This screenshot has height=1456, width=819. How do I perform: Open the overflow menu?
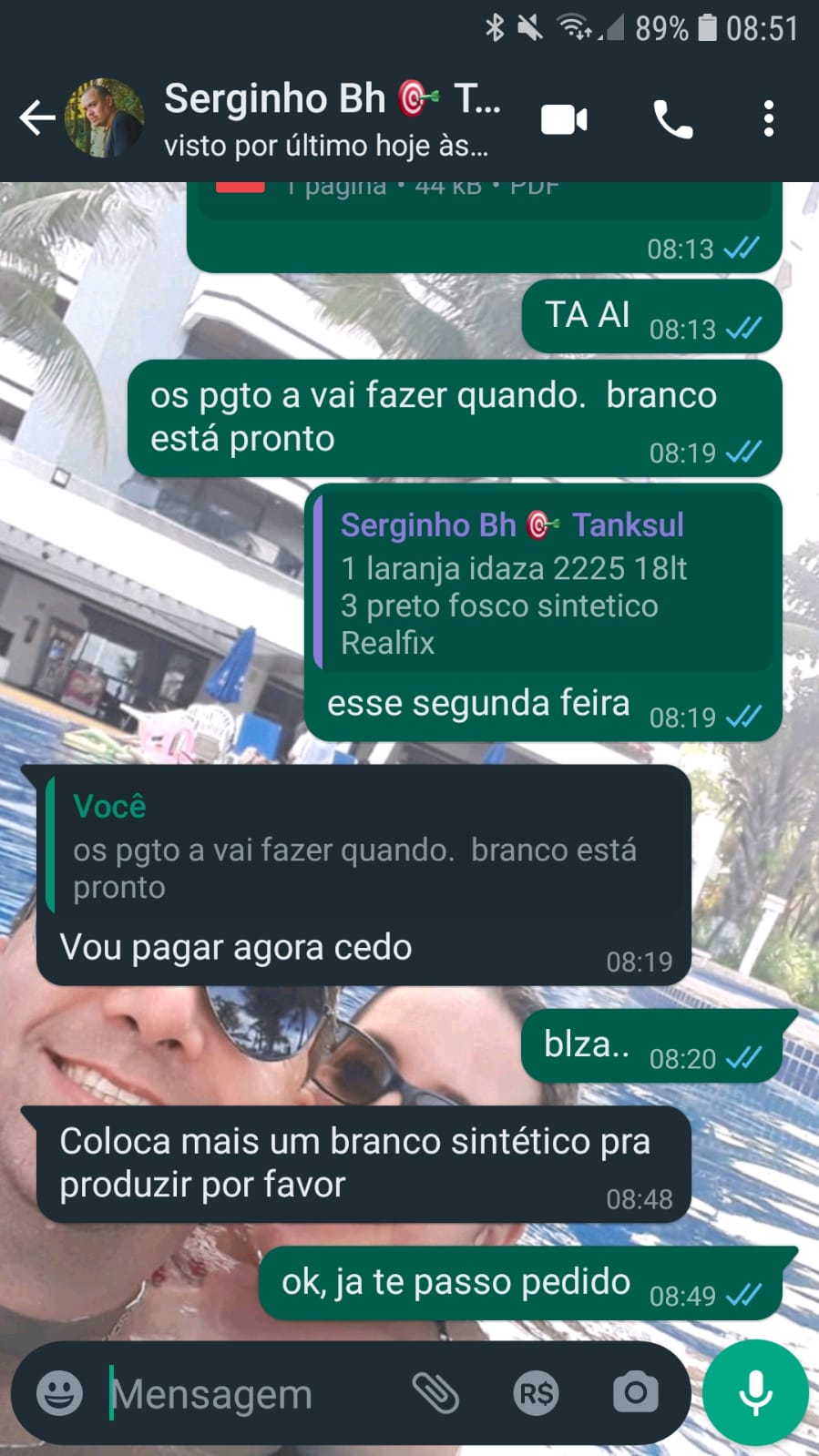tap(769, 119)
